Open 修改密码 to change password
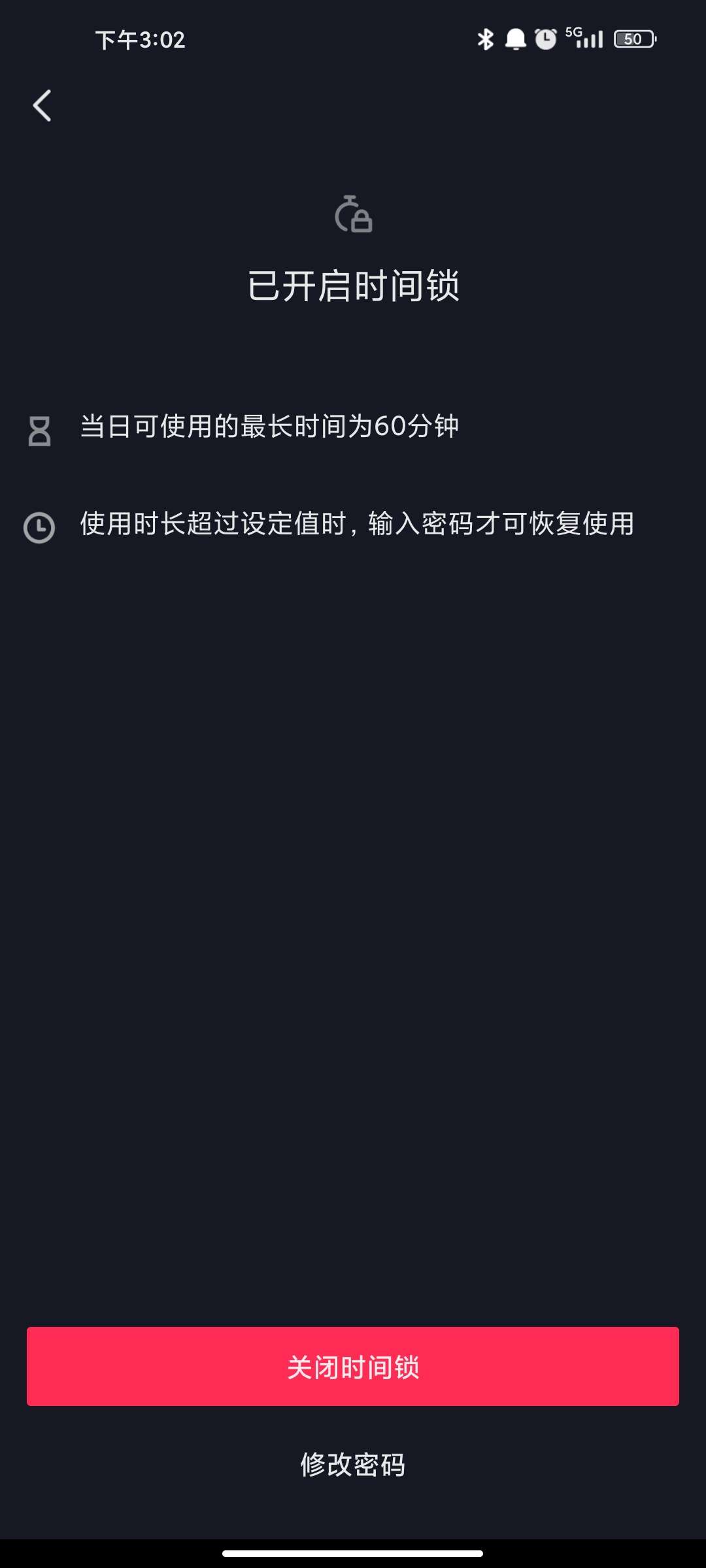 (x=353, y=1465)
